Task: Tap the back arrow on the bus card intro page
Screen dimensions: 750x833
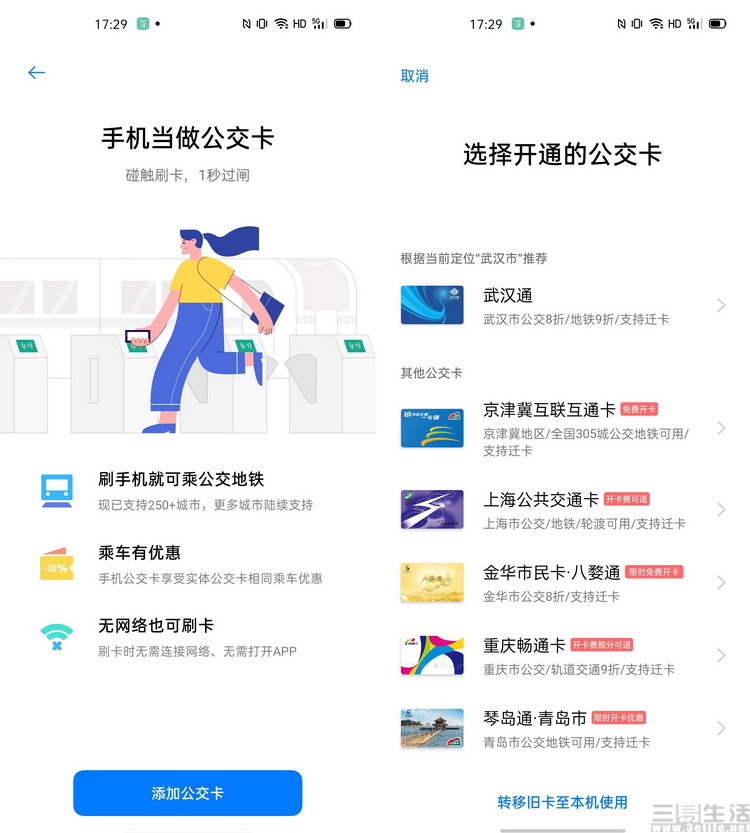Action: [x=37, y=73]
